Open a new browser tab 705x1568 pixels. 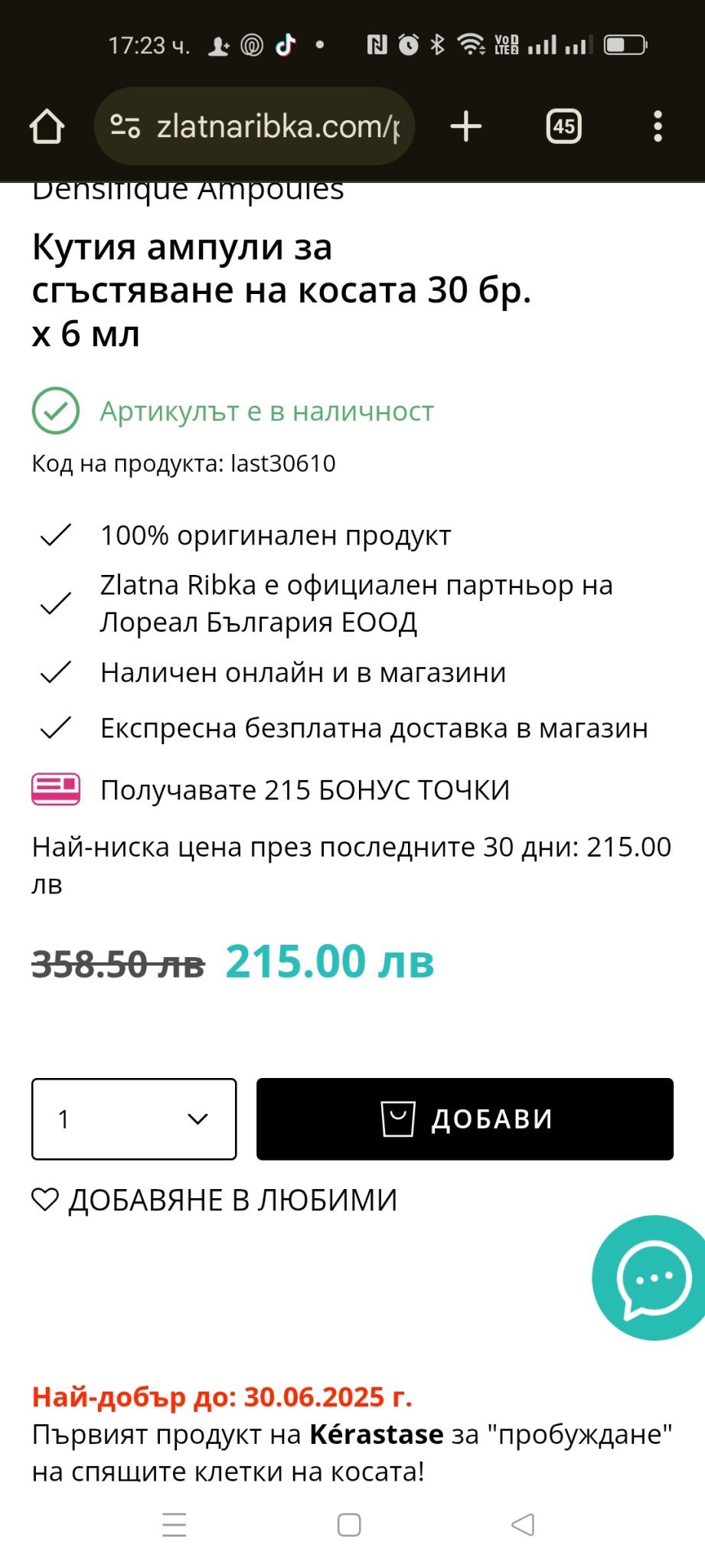[466, 126]
